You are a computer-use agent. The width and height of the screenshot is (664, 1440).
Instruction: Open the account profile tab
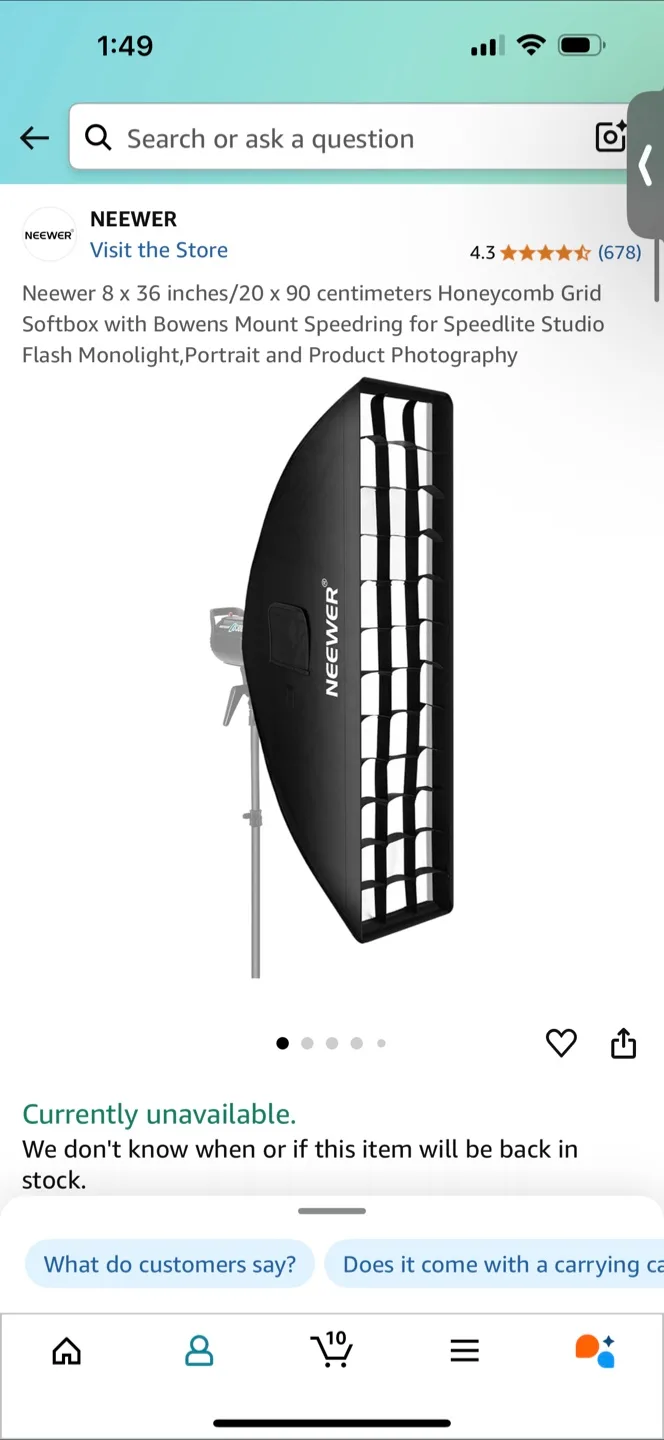(x=199, y=1351)
